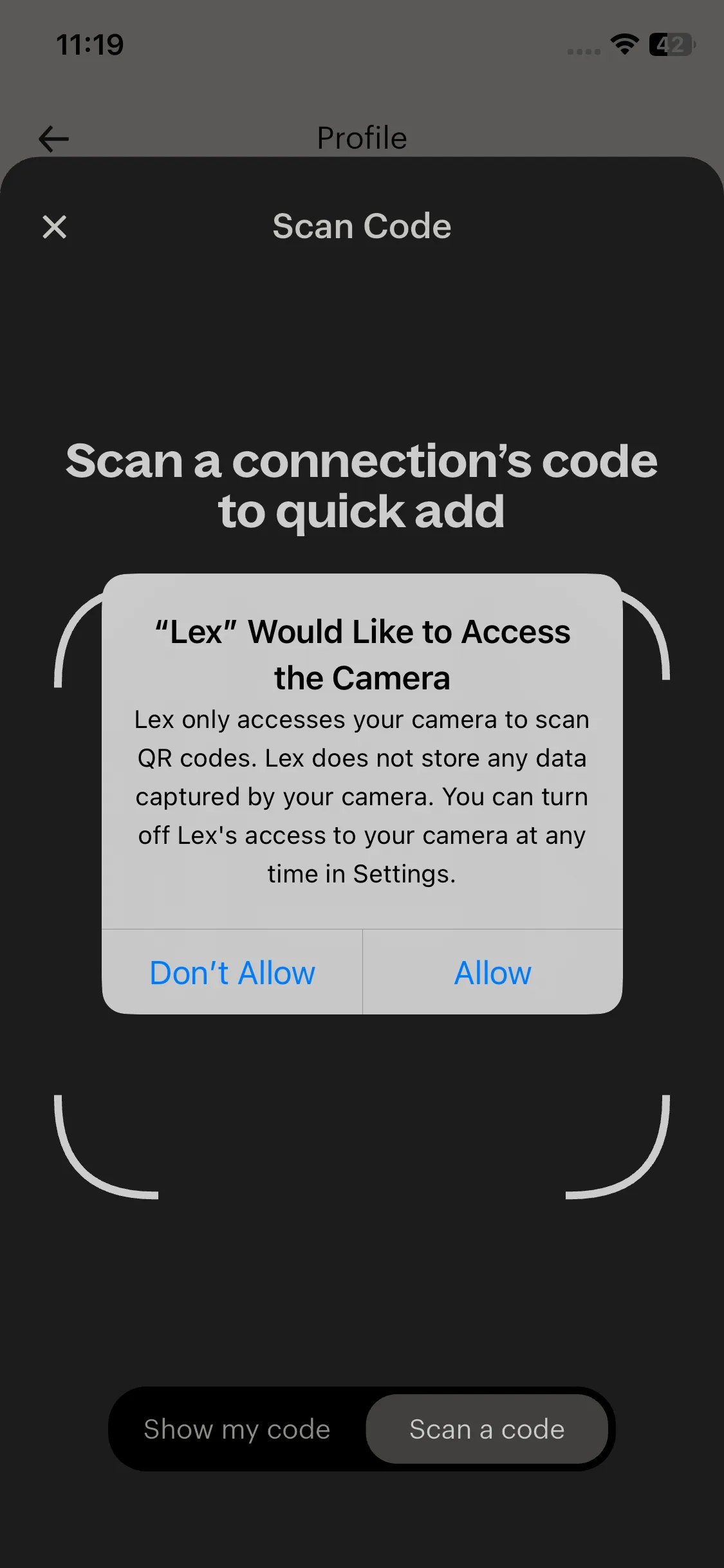Switch to Show my code

237,1429
